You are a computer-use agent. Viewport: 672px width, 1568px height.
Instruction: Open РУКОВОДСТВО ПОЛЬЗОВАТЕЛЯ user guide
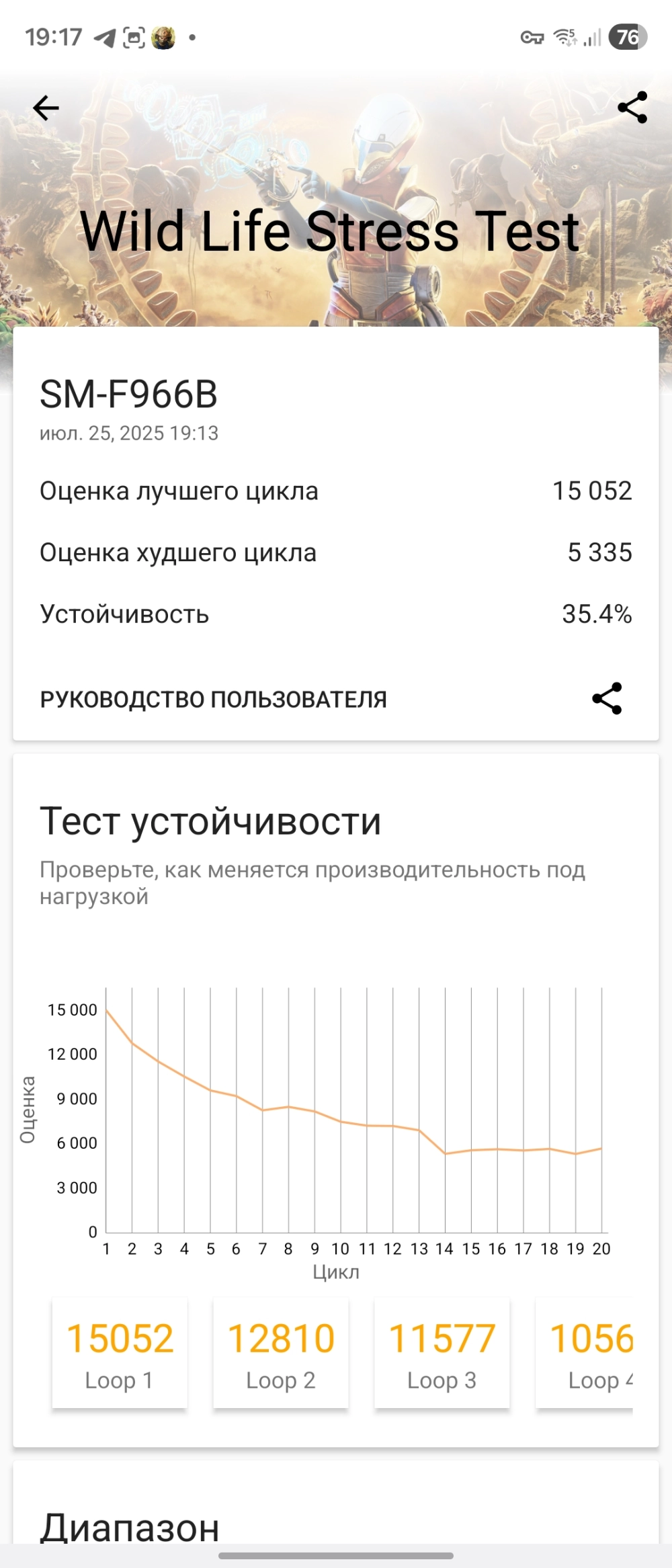(x=213, y=700)
